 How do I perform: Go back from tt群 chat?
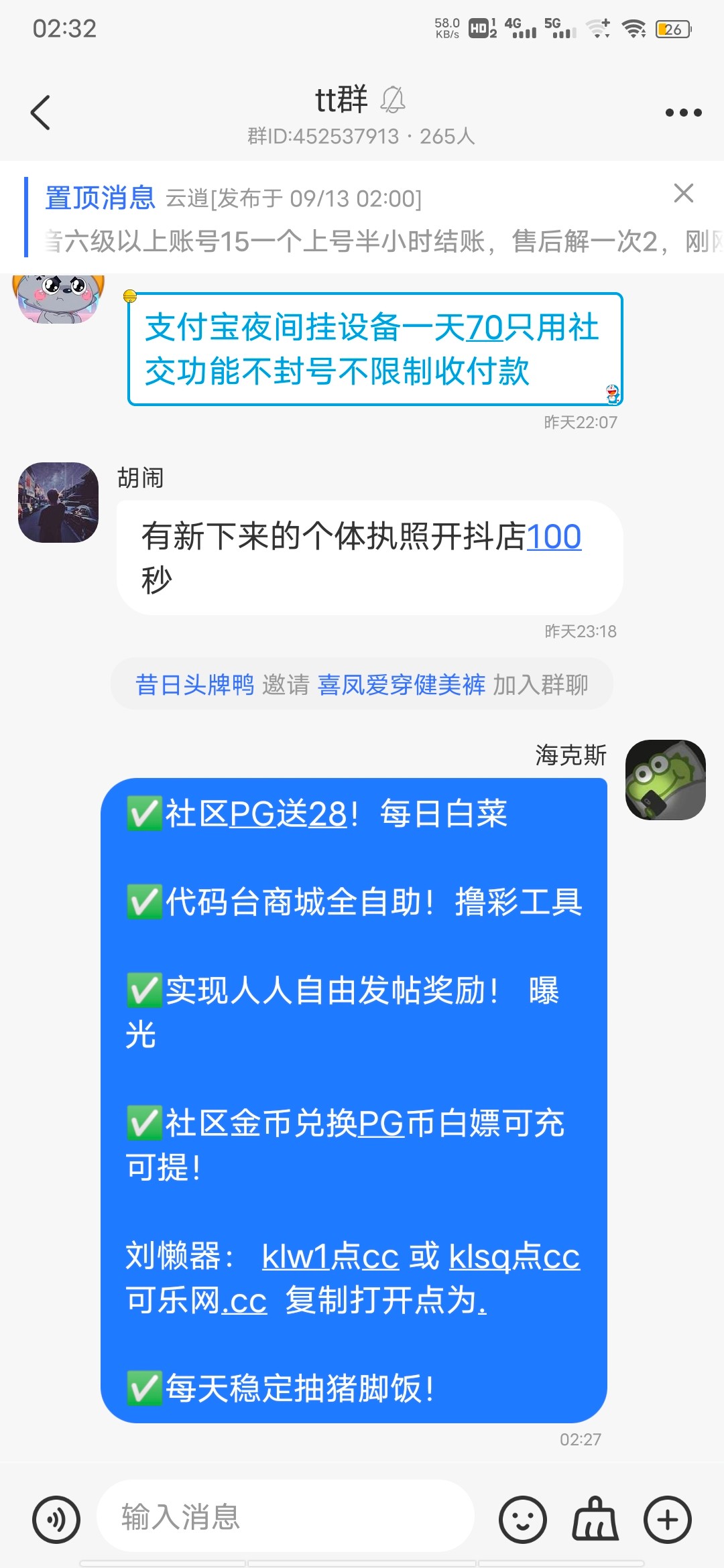click(41, 113)
